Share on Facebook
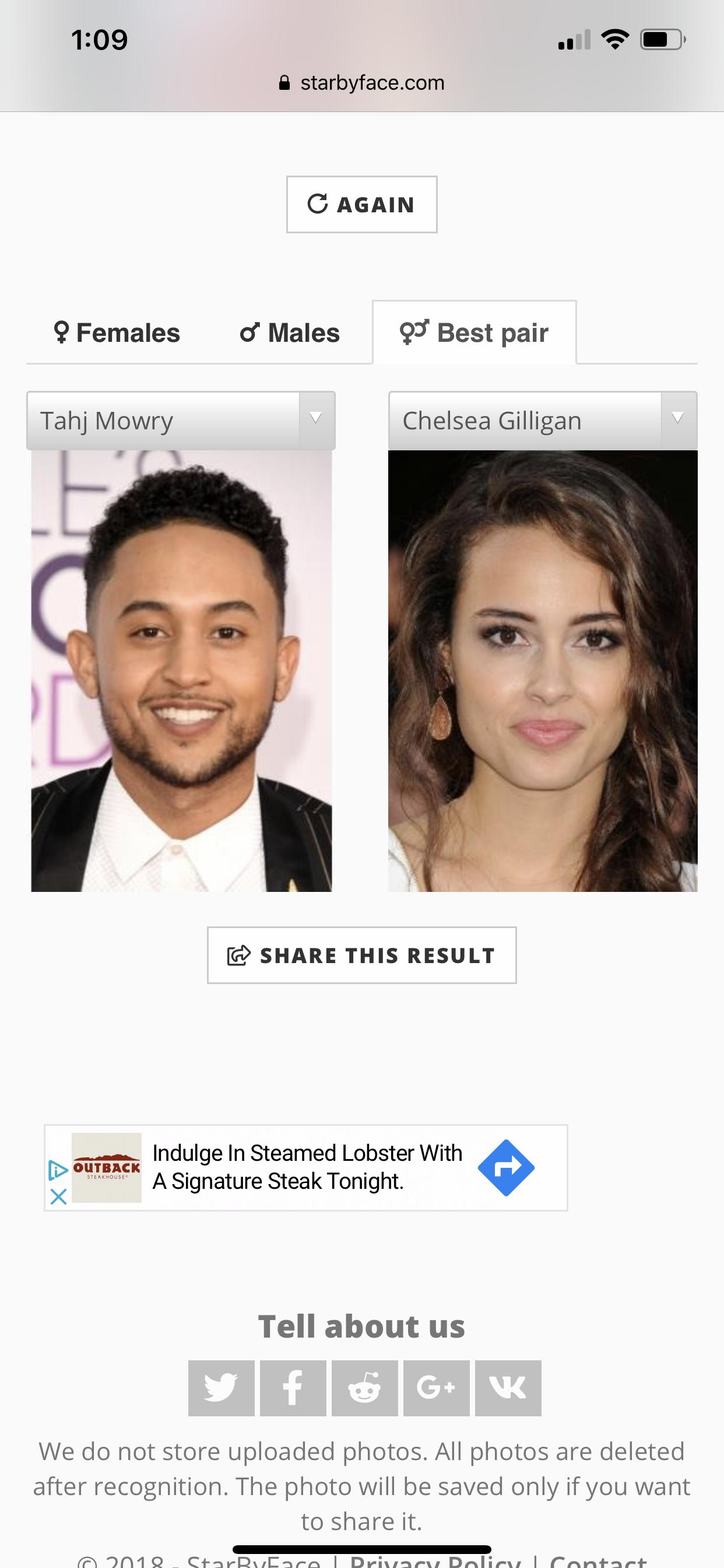The width and height of the screenshot is (724, 1568). pos(293,1388)
